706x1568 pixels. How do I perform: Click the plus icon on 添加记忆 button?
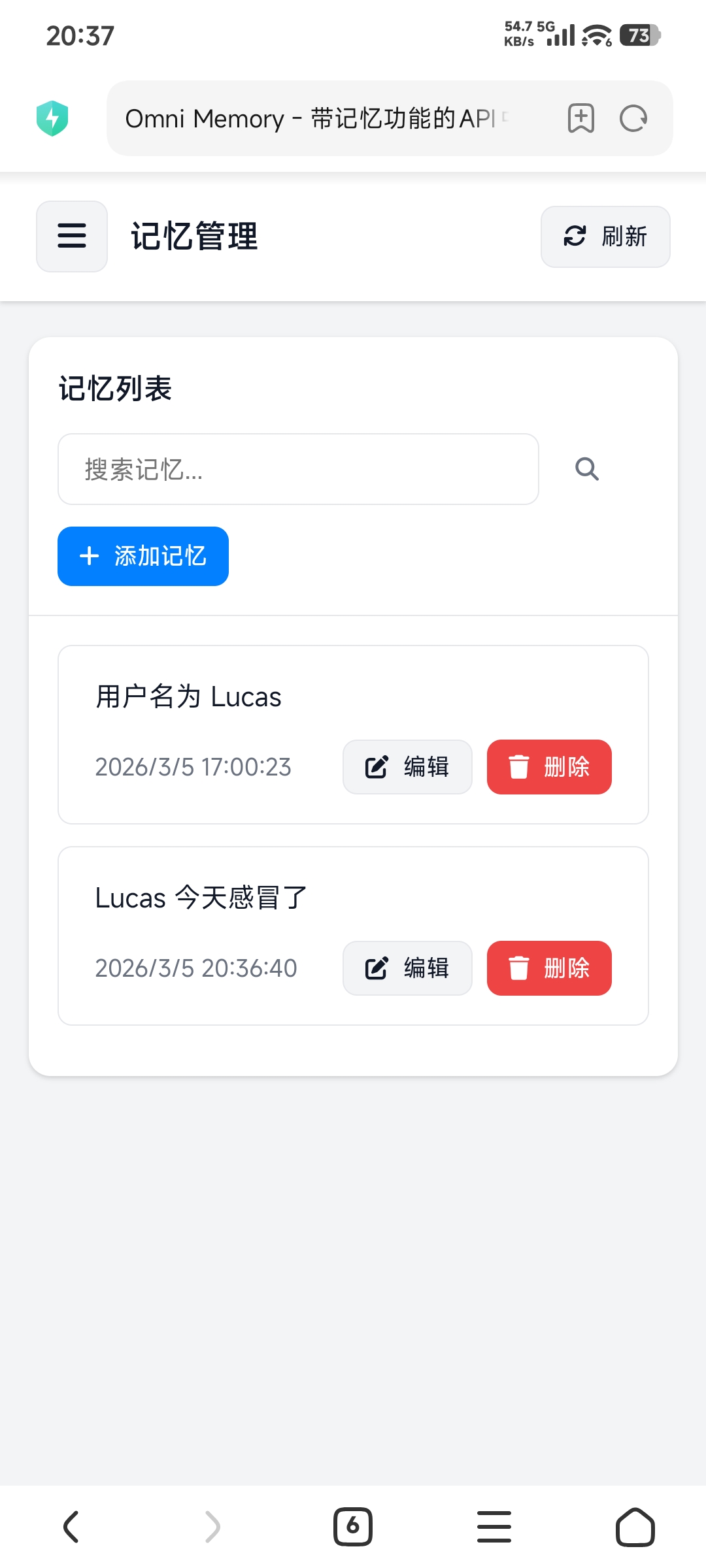click(88, 556)
